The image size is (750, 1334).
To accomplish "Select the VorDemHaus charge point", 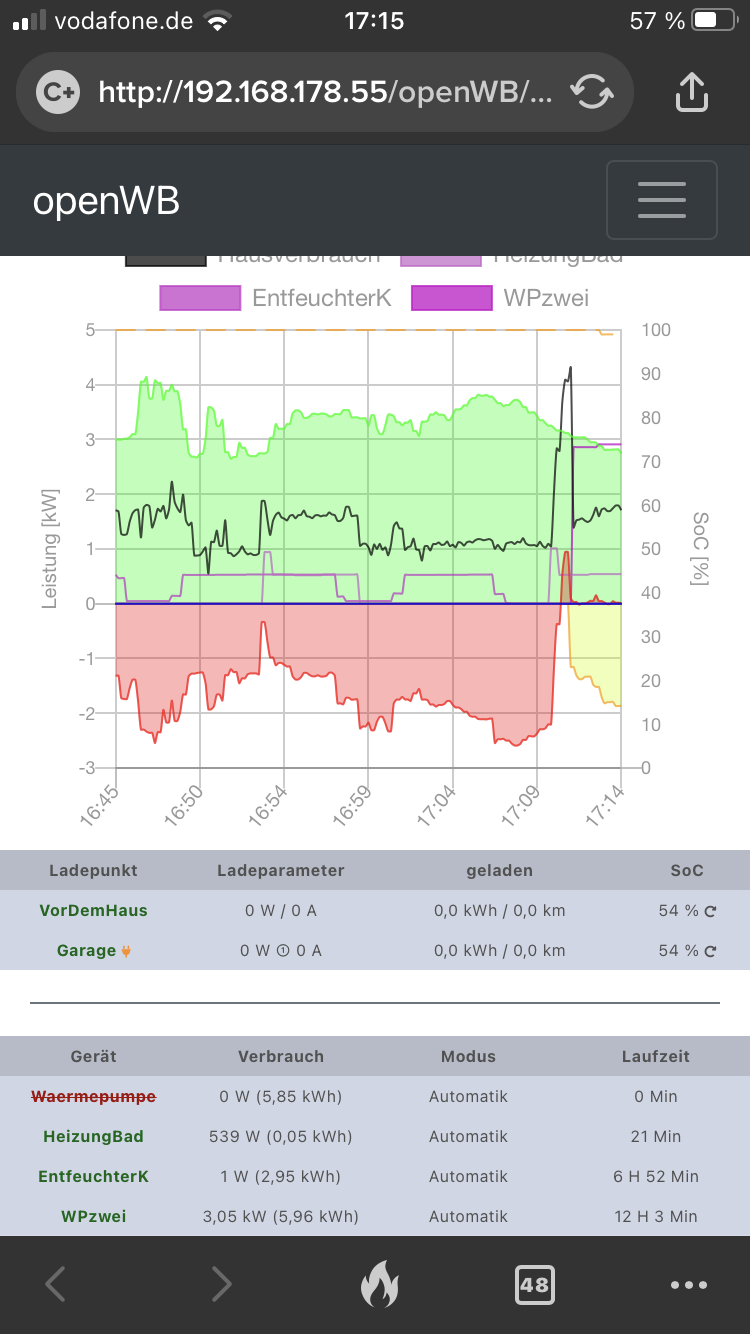I will pos(93,910).
